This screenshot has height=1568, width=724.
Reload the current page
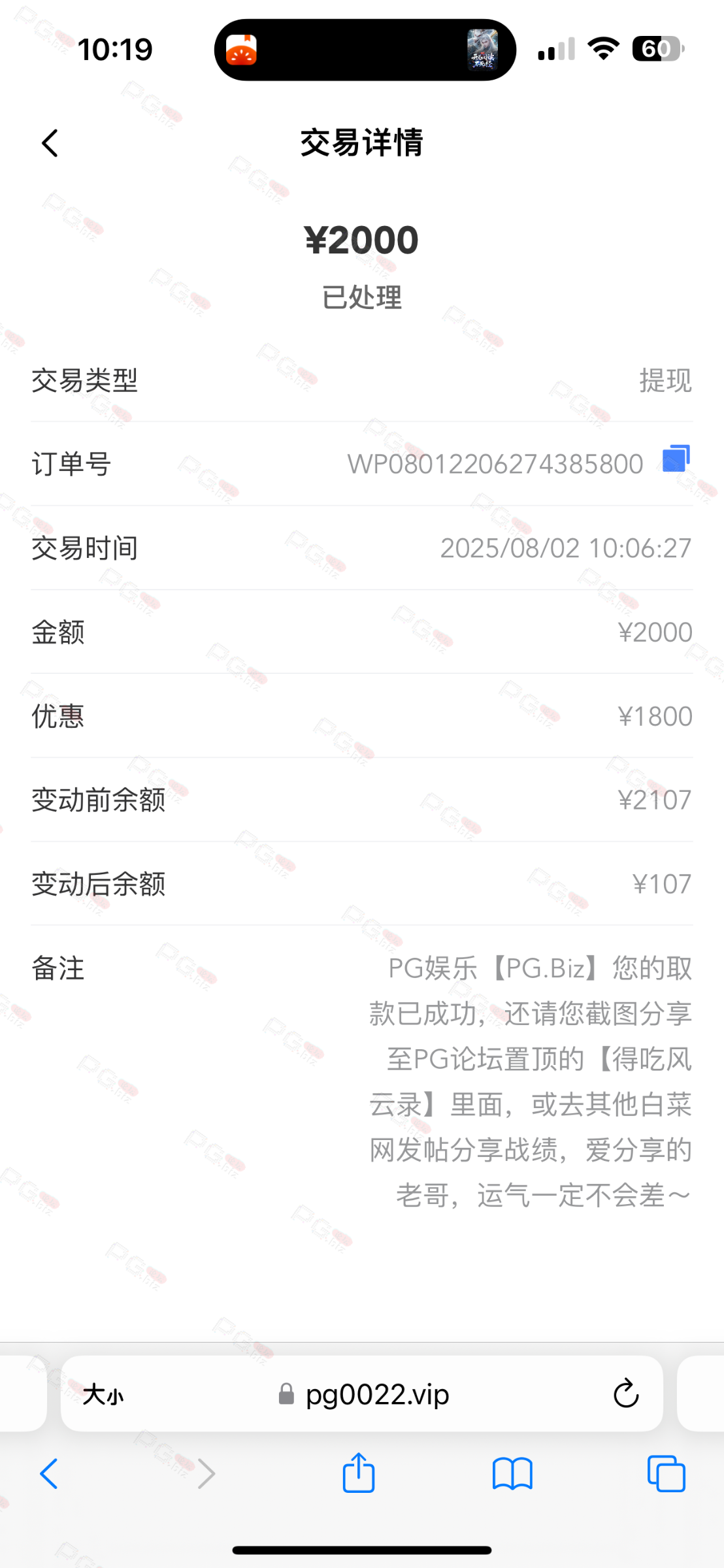tap(625, 1394)
